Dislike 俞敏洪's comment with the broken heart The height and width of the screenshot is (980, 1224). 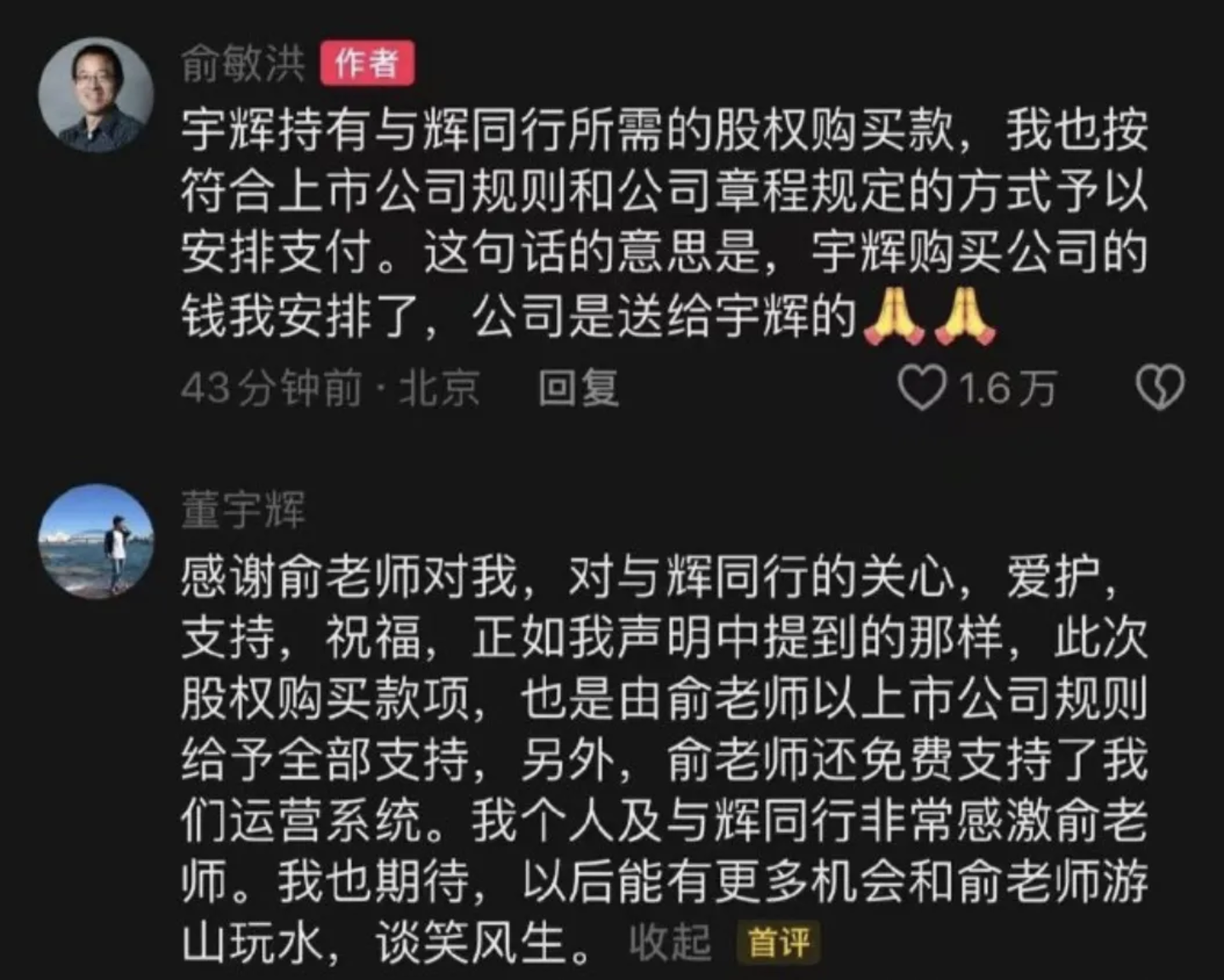pyautogui.click(x=1159, y=388)
